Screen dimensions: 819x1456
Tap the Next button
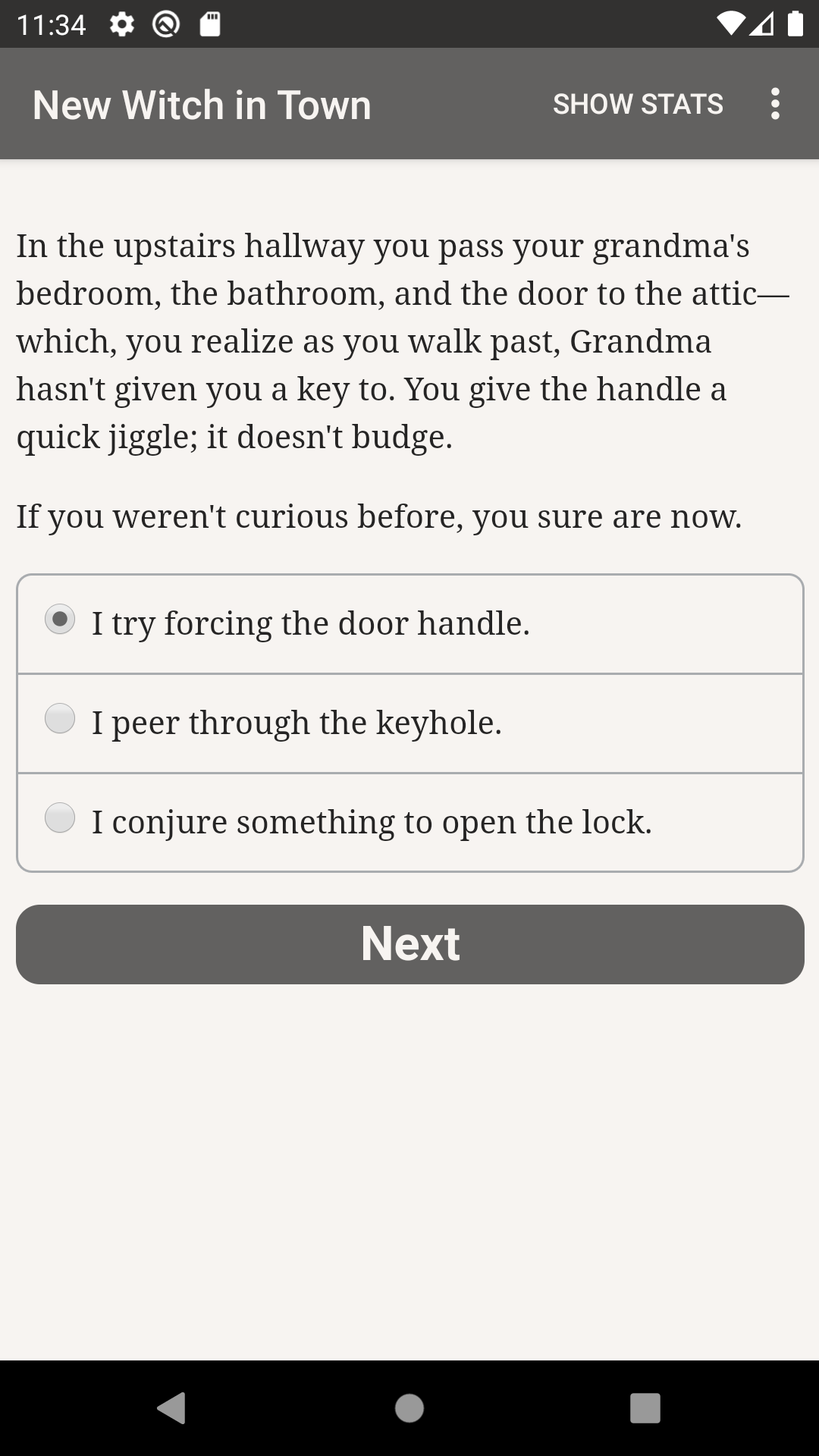[409, 944]
